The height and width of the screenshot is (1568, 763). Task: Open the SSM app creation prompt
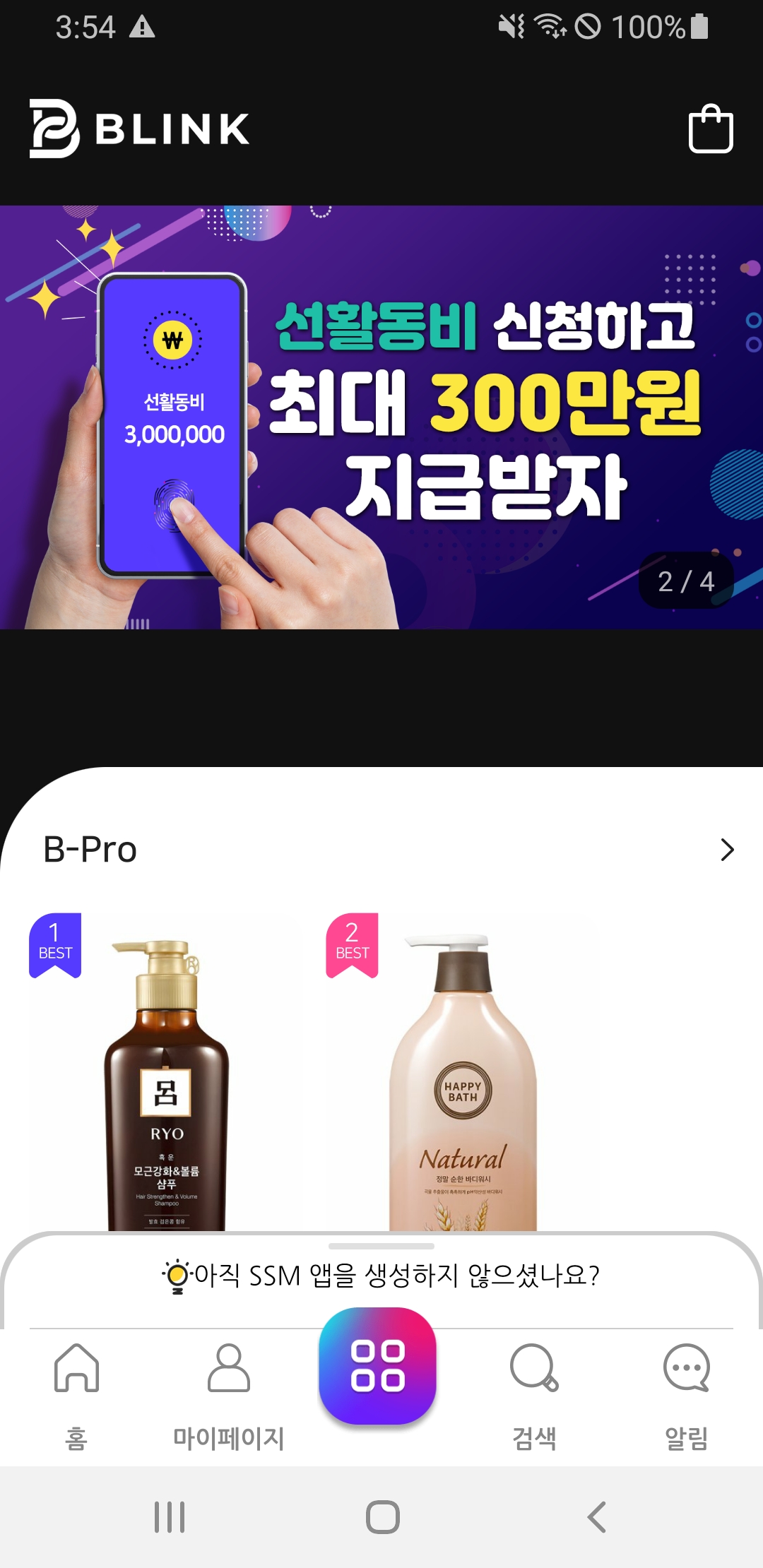pos(381,1276)
